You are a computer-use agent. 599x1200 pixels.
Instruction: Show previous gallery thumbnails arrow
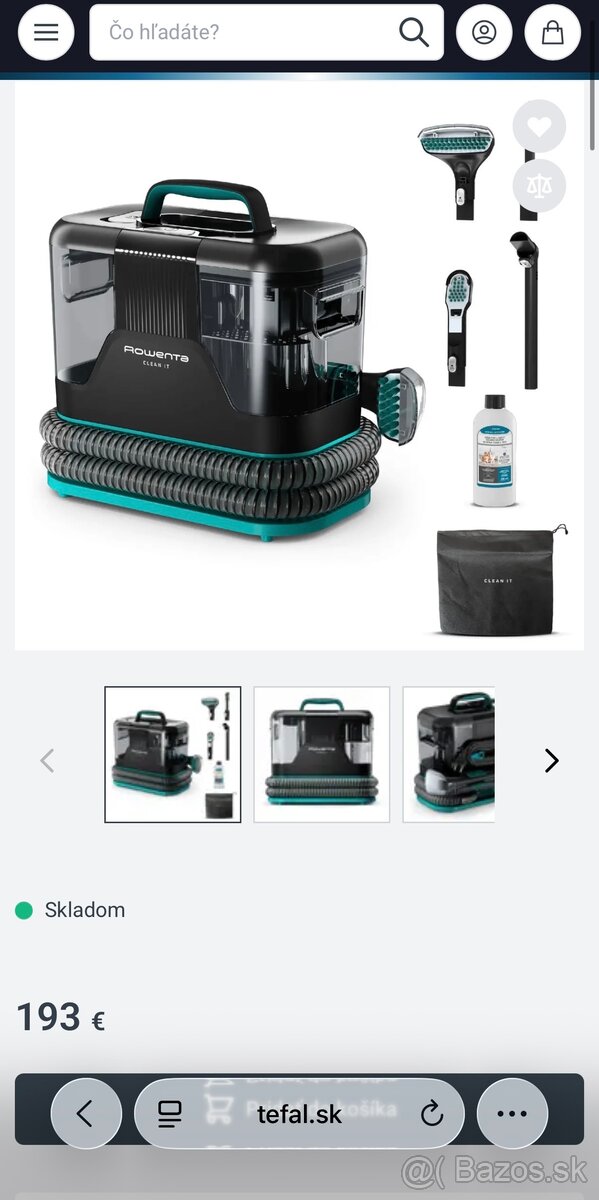click(x=47, y=761)
